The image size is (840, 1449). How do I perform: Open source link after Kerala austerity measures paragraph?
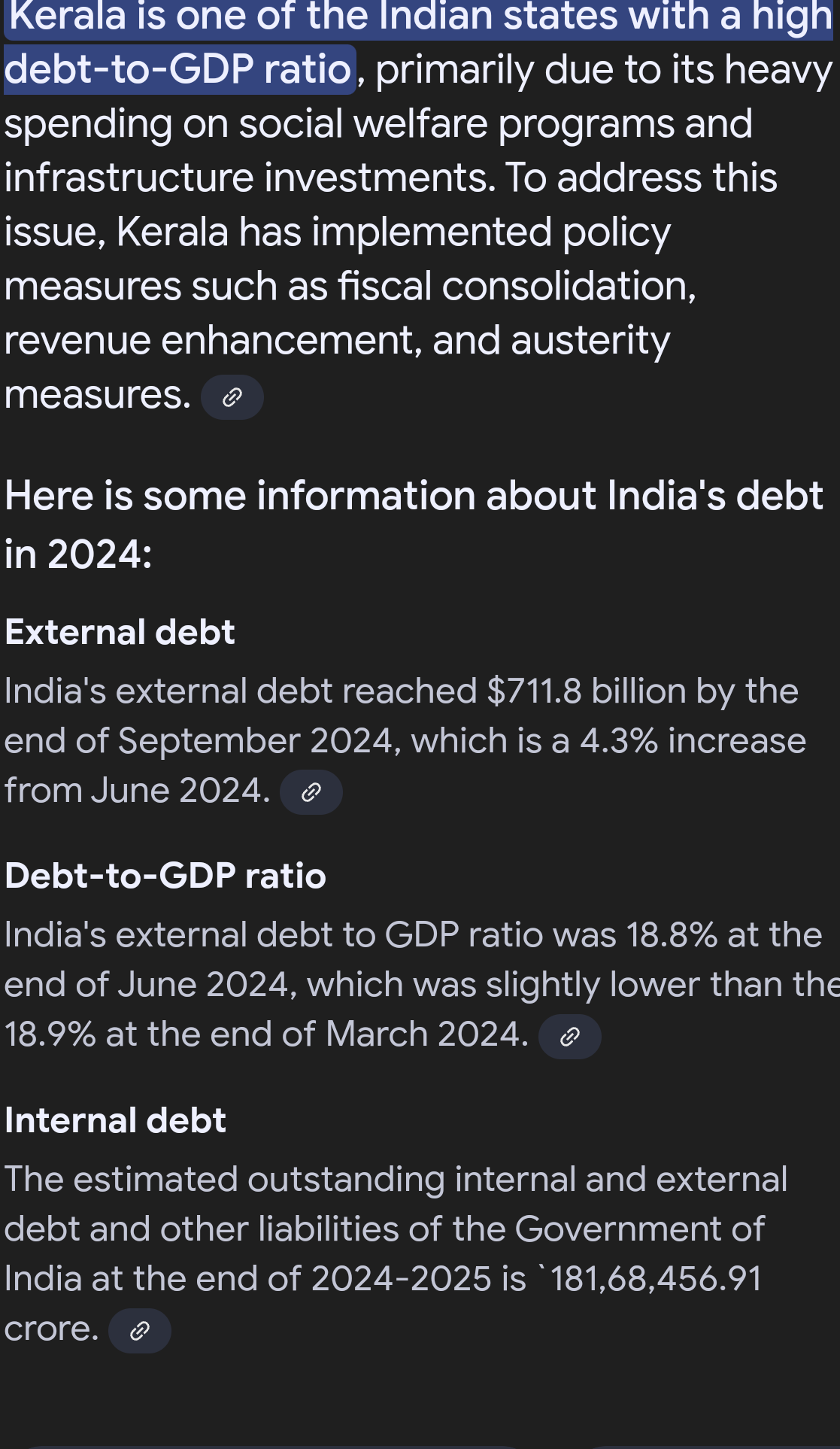coord(232,397)
